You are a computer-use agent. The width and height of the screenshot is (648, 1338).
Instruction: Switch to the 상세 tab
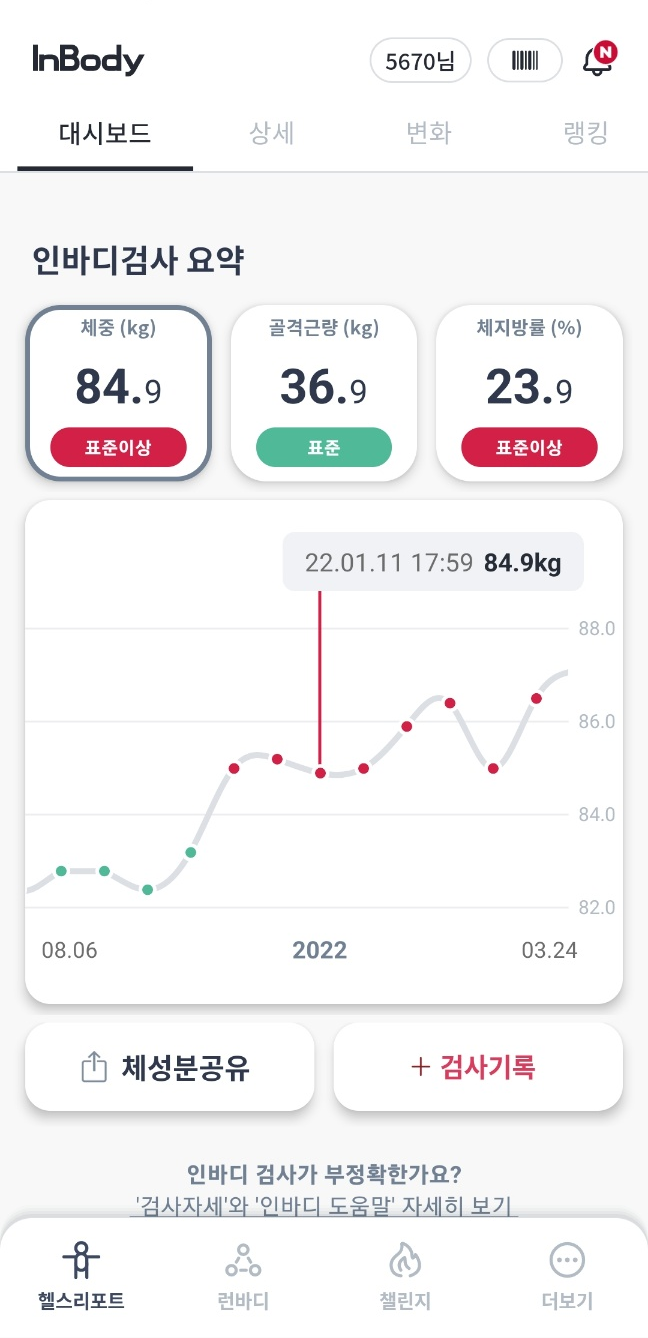click(272, 134)
